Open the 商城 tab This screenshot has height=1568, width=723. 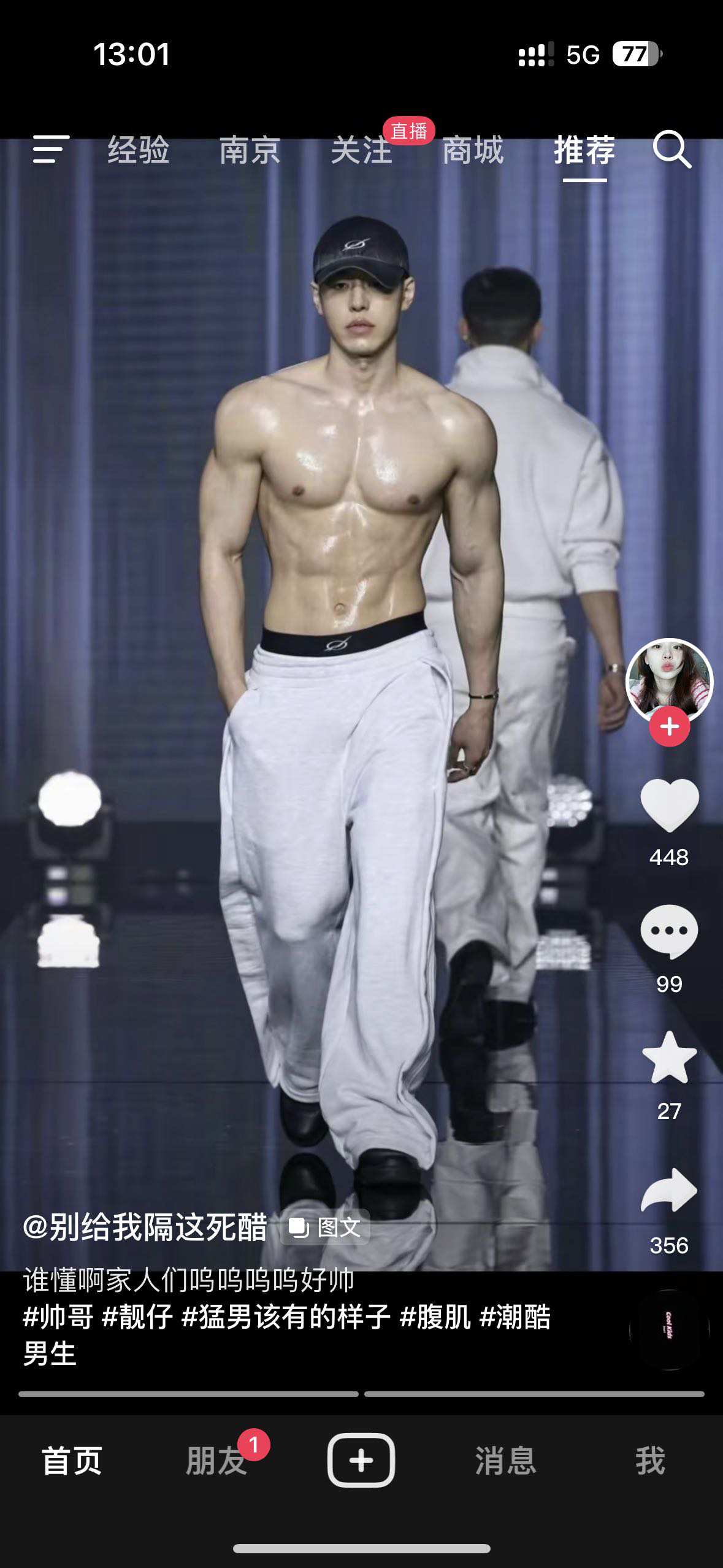click(473, 150)
